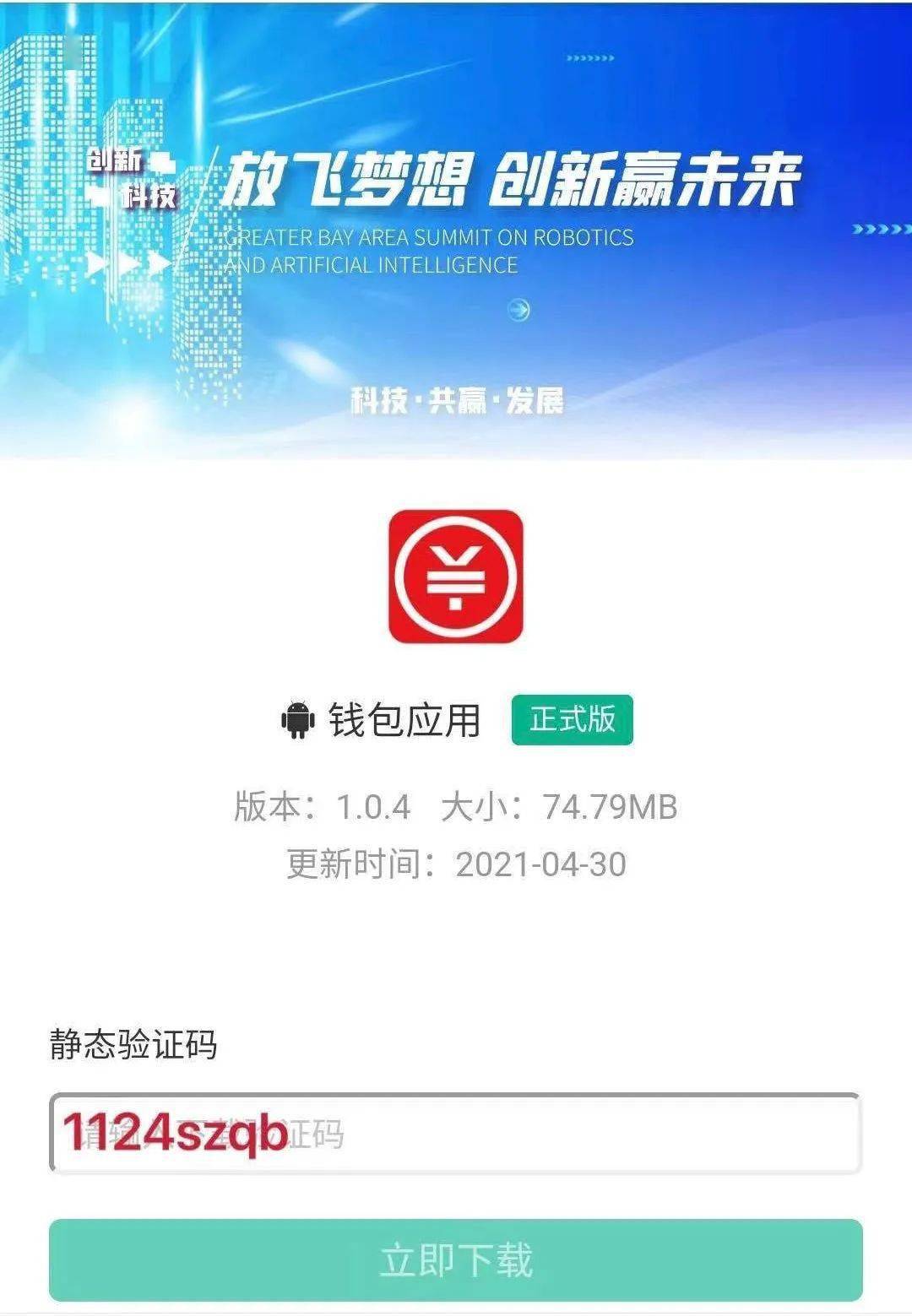Tap the 立即下载 download button

[x=456, y=1259]
